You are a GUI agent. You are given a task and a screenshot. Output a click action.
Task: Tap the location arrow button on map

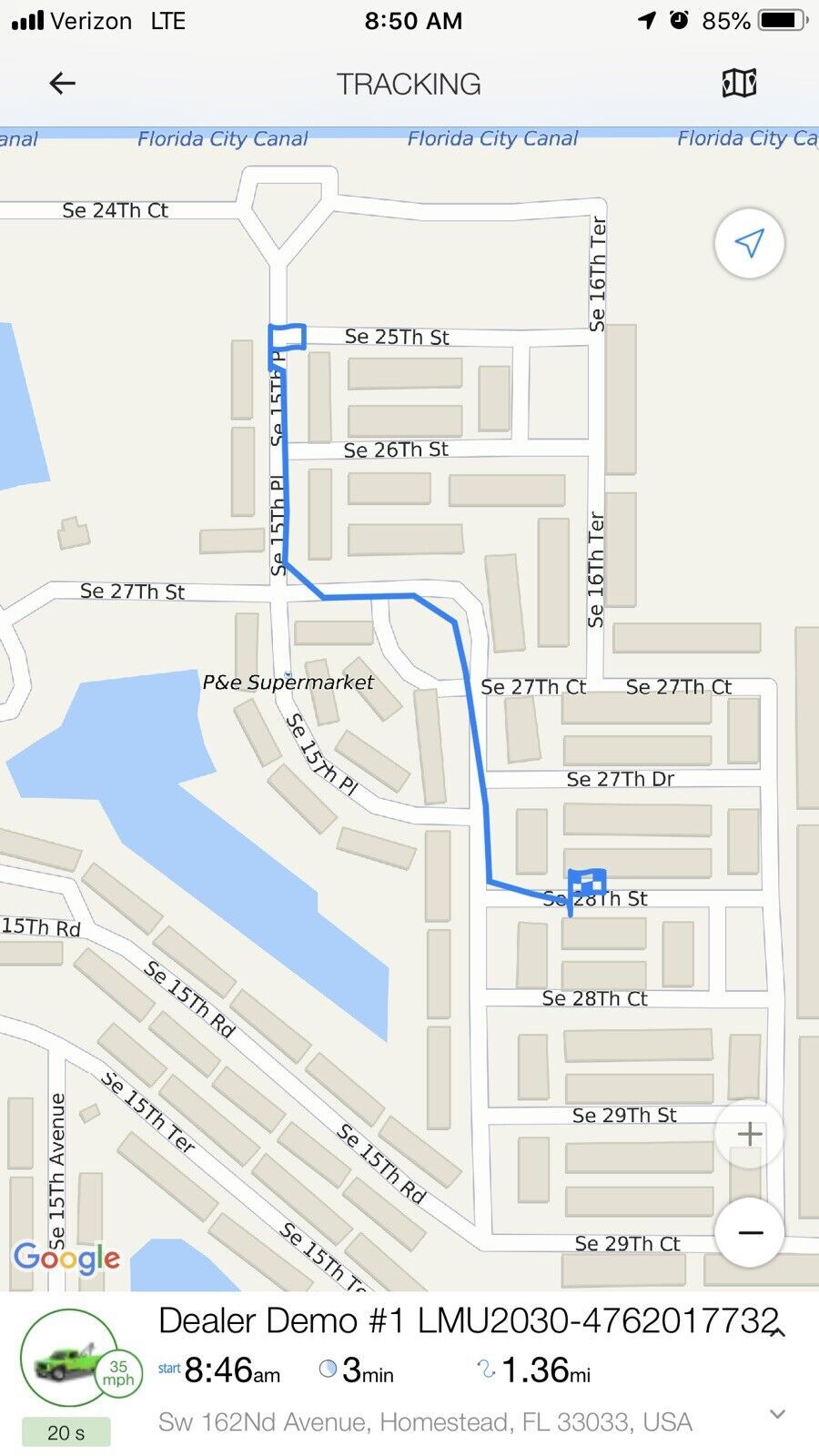pyautogui.click(x=749, y=243)
